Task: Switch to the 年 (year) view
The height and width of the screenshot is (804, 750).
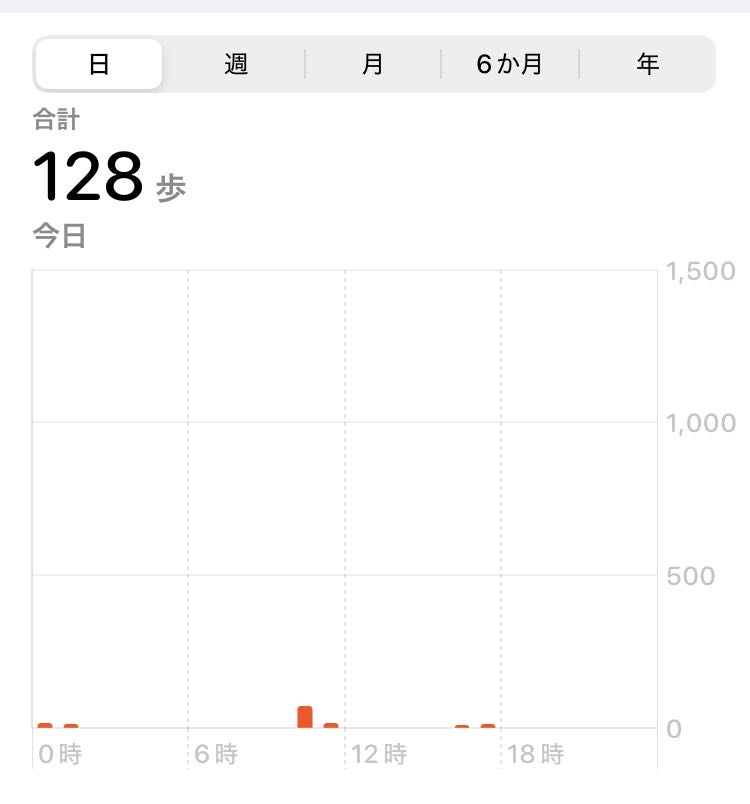Action: (647, 65)
